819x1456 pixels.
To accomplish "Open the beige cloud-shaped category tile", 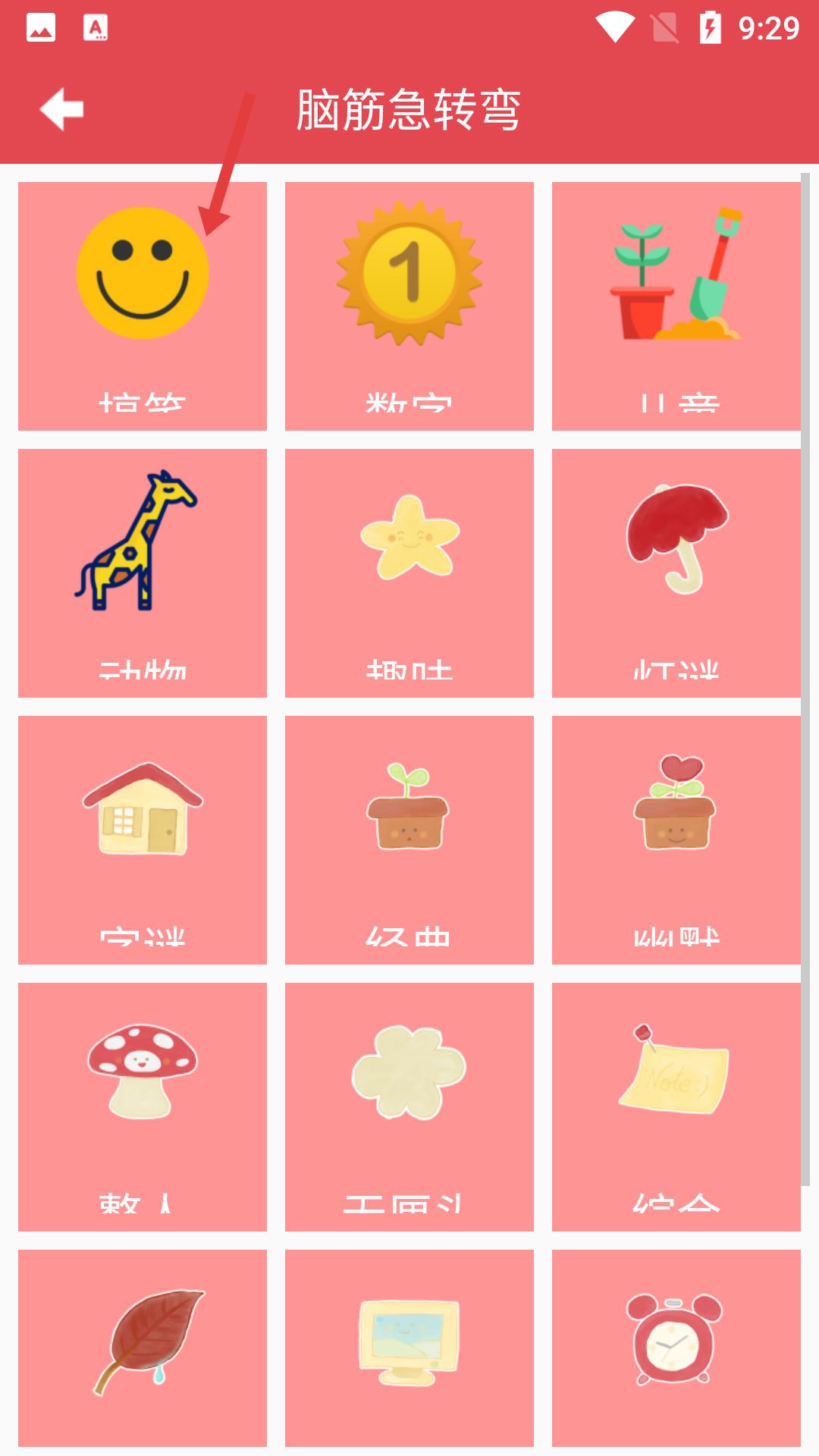I will click(409, 1106).
